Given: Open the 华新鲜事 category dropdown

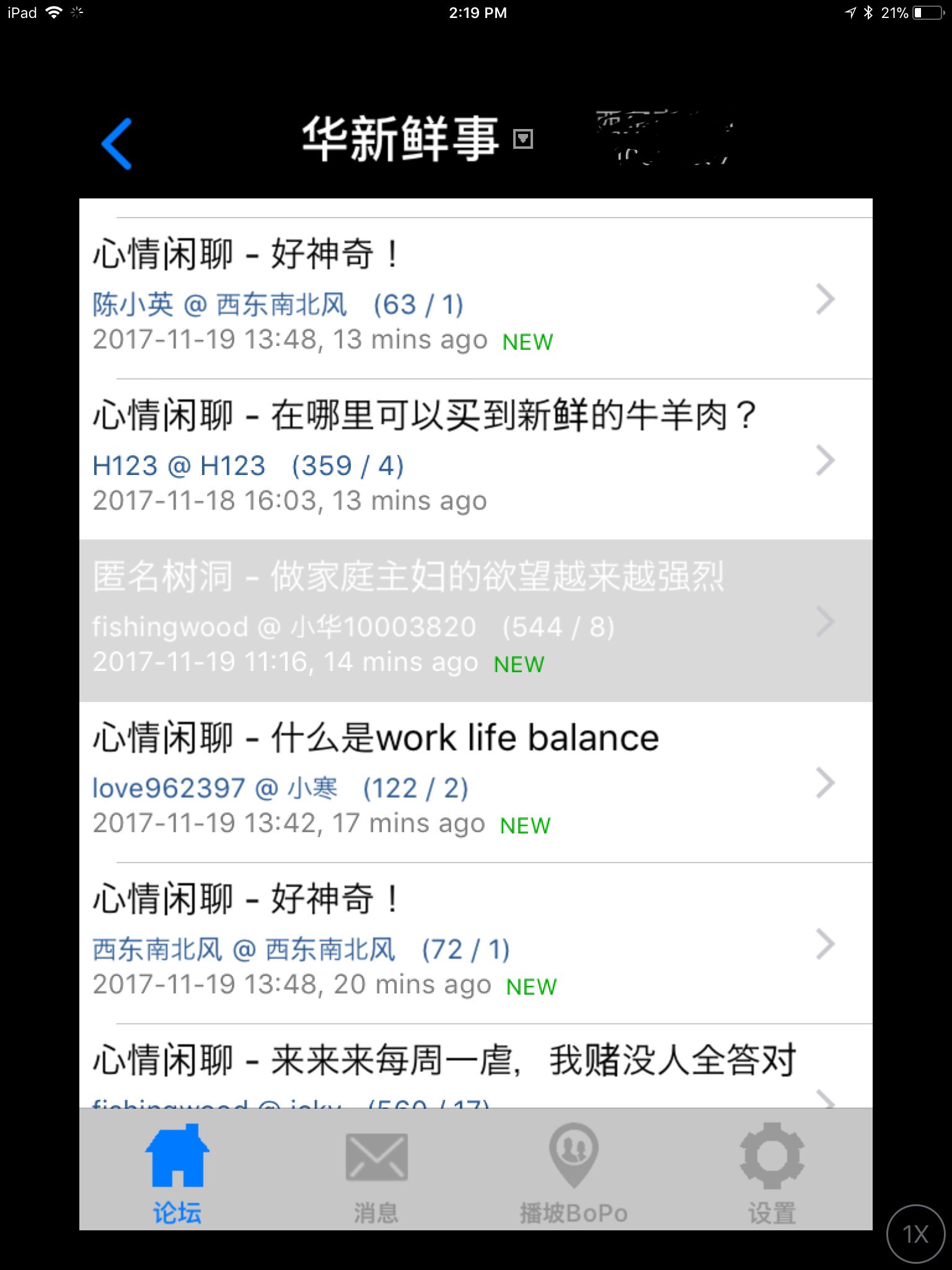Looking at the screenshot, I should point(523,139).
